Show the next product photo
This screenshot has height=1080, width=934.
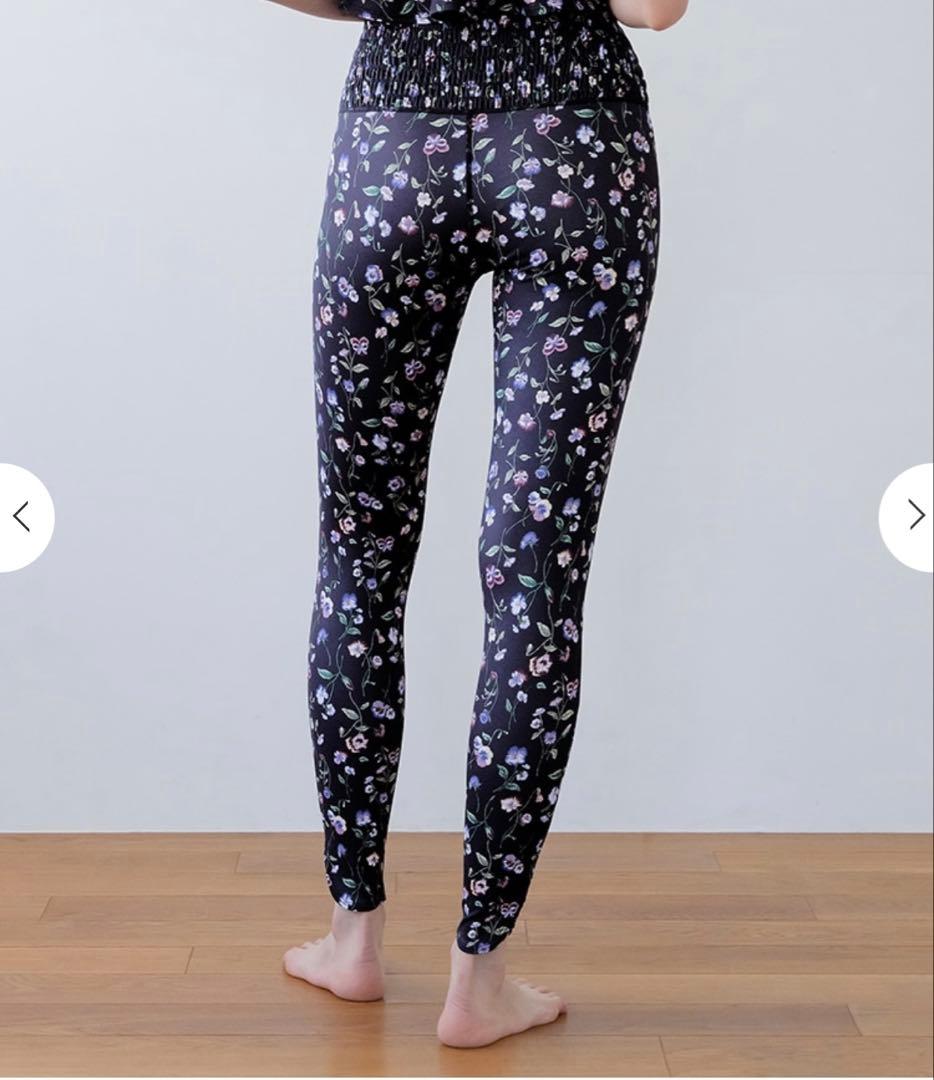coord(913,515)
